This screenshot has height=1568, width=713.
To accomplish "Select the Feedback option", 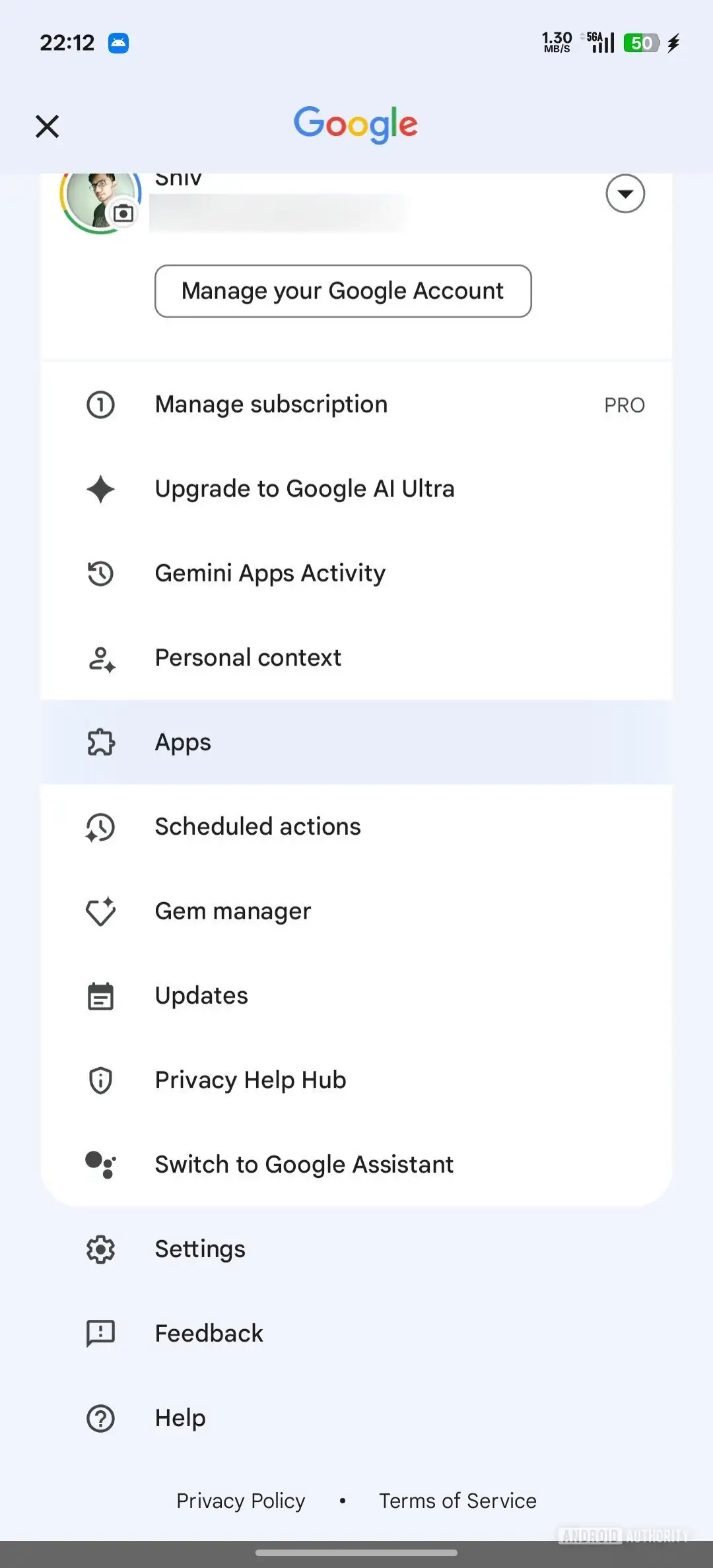I will (x=209, y=1333).
